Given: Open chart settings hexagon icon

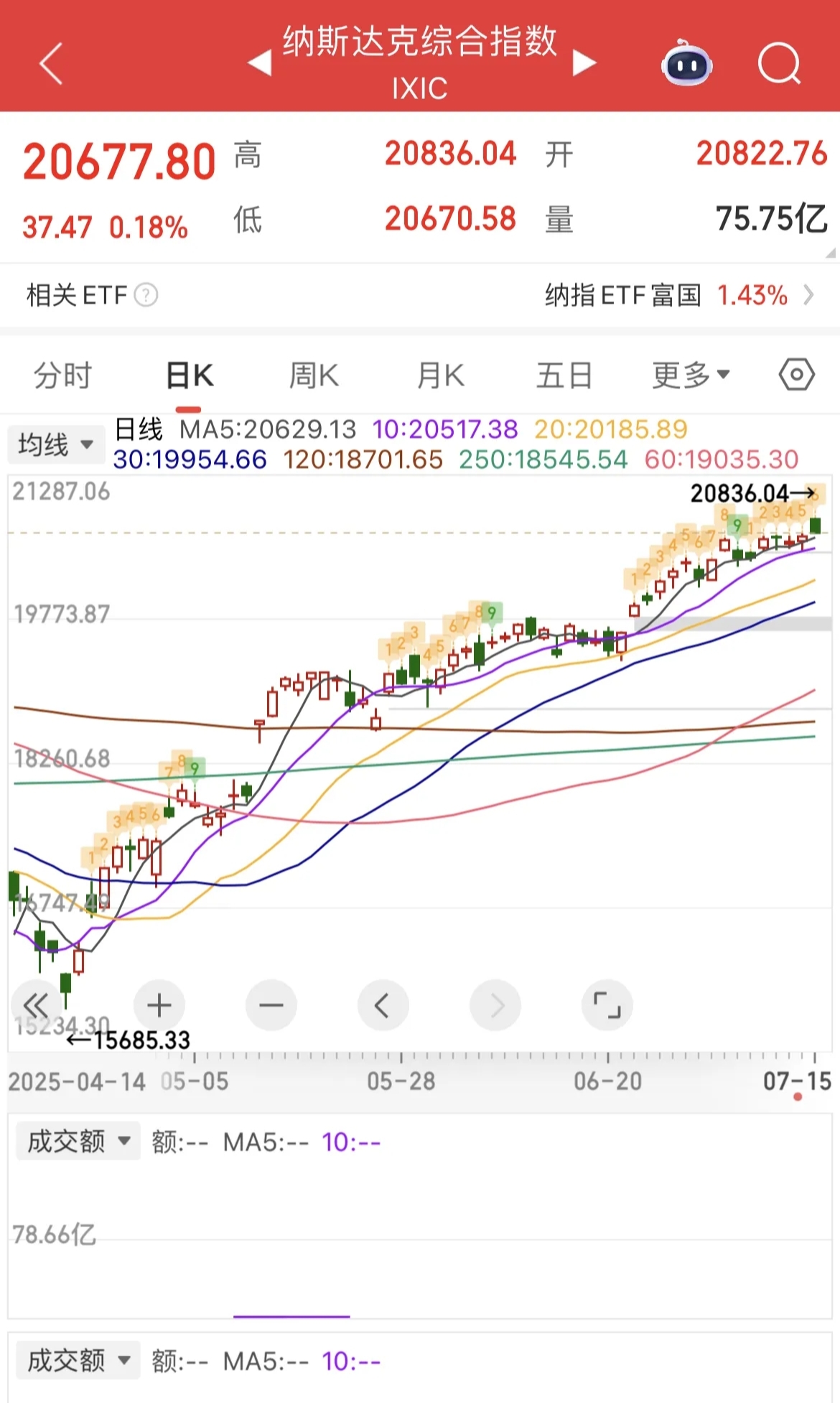Looking at the screenshot, I should tap(796, 375).
